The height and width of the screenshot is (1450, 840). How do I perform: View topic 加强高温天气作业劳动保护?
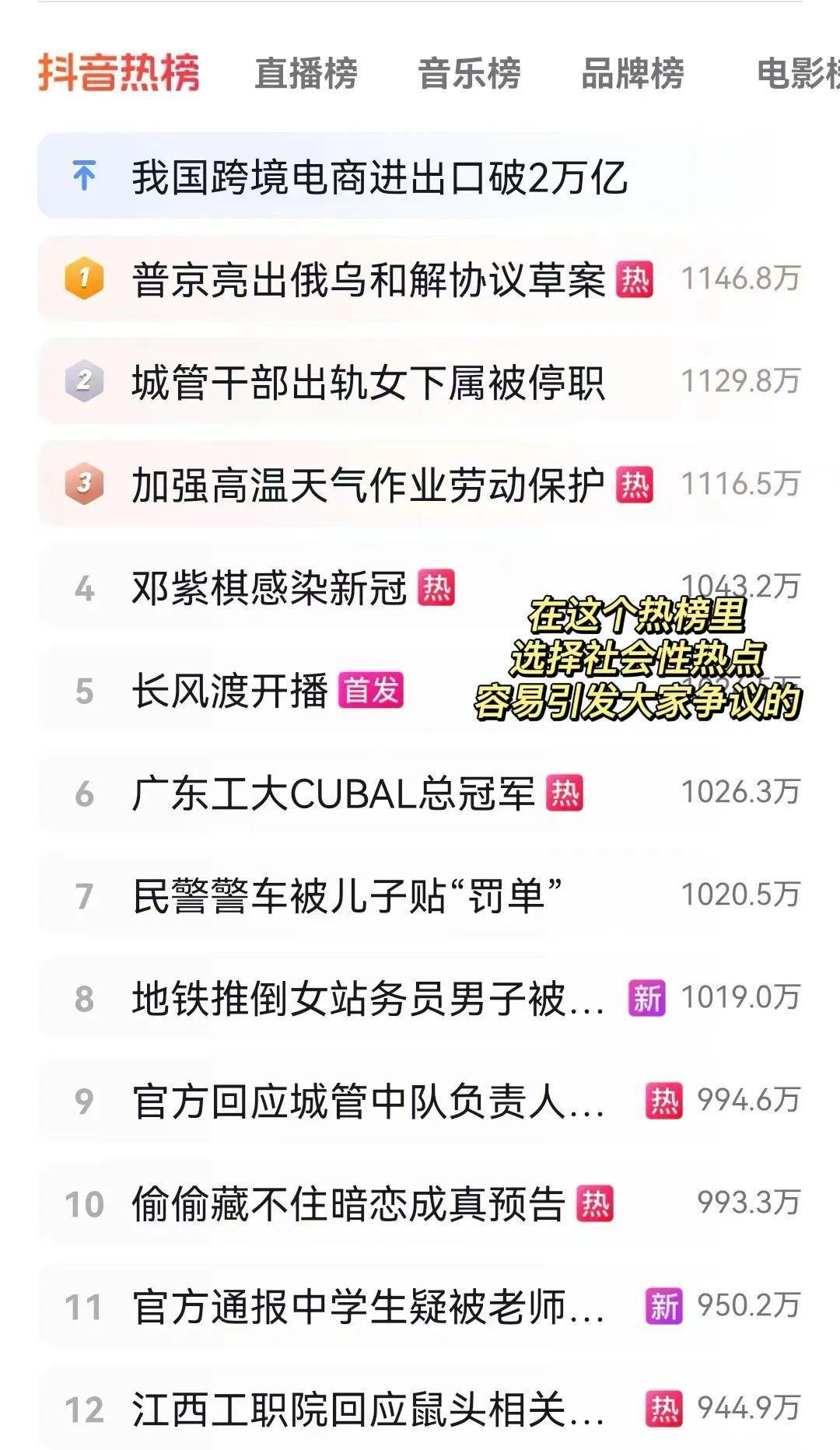coord(369,485)
